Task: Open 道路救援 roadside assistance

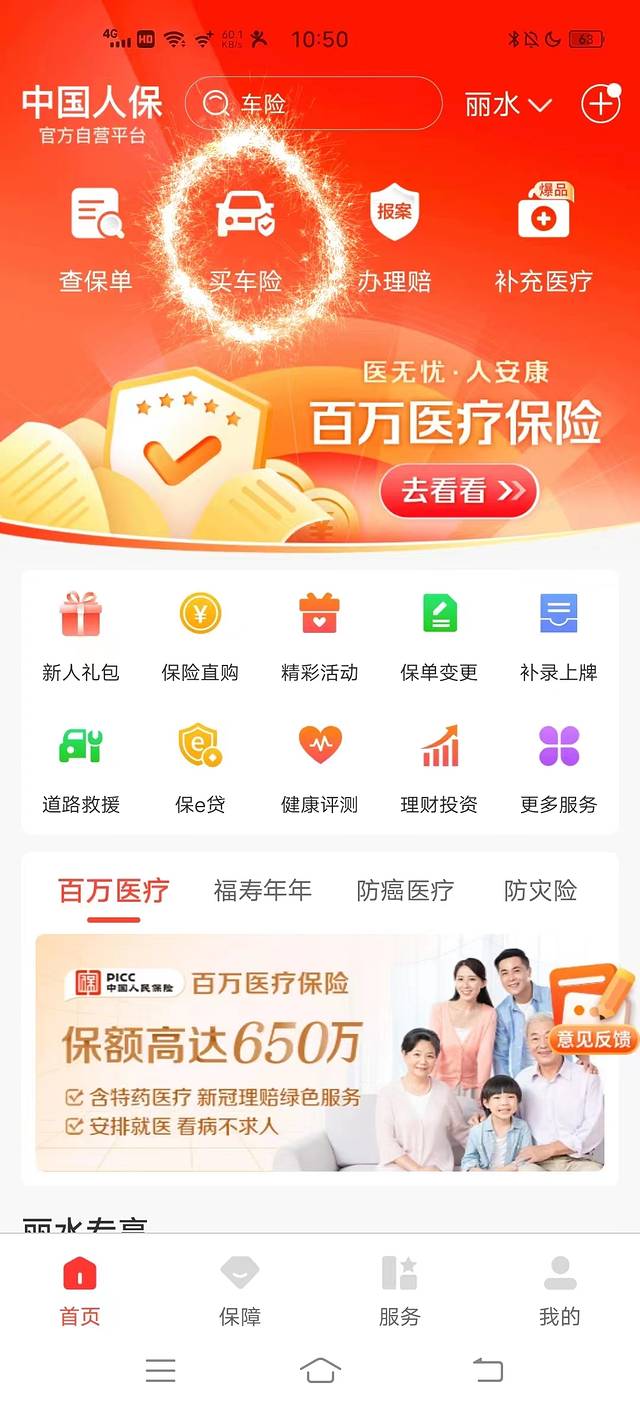Action: click(x=81, y=768)
